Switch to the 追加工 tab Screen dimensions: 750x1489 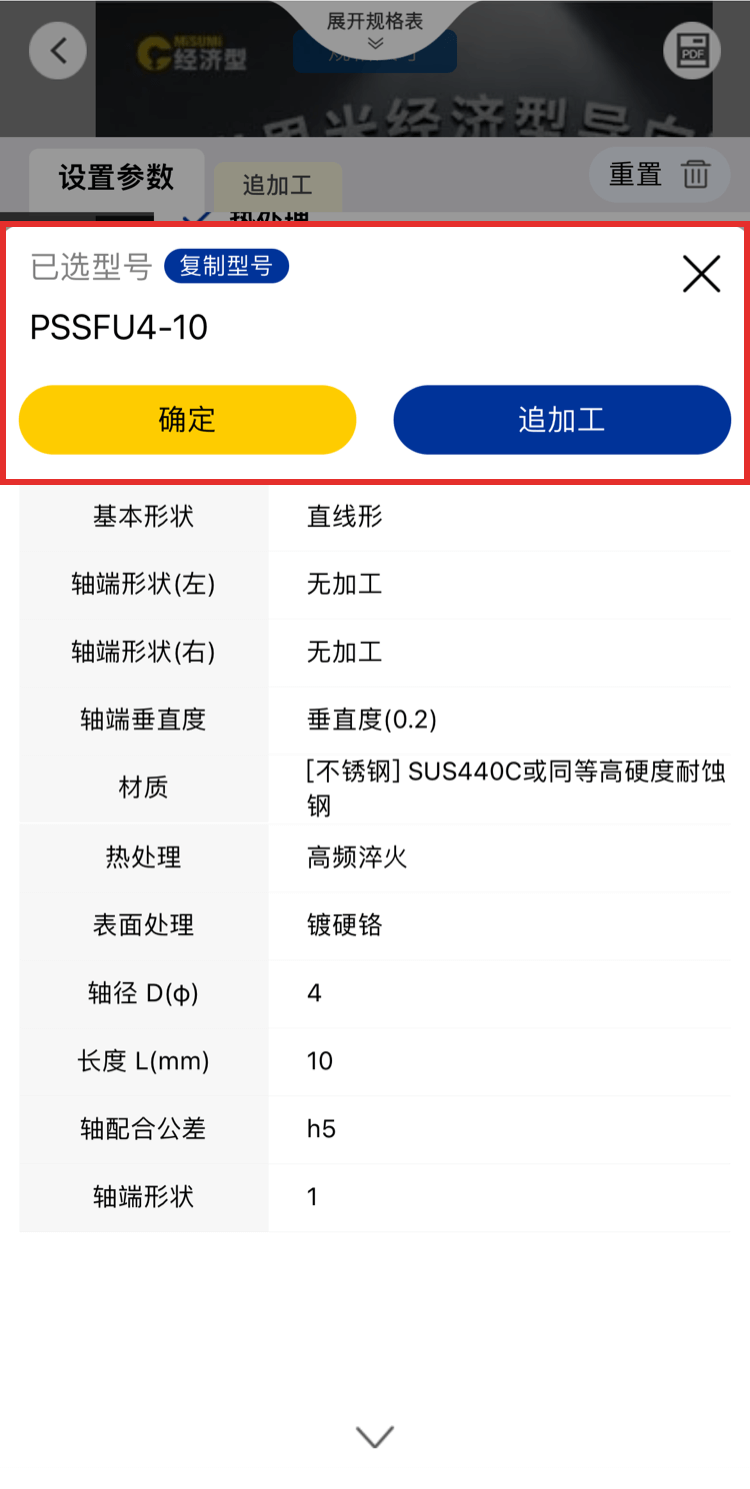click(x=277, y=186)
